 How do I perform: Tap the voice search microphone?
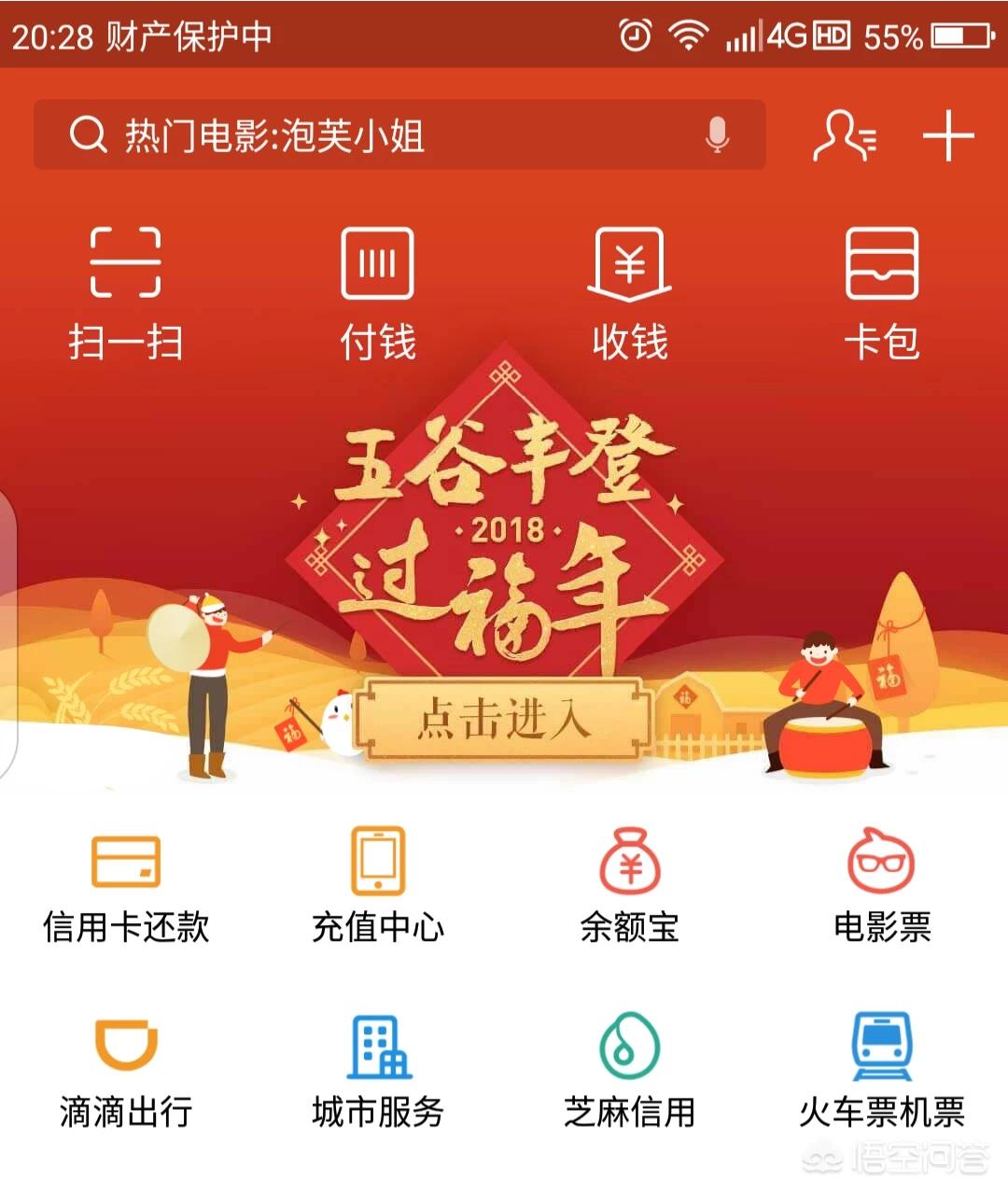click(x=716, y=136)
